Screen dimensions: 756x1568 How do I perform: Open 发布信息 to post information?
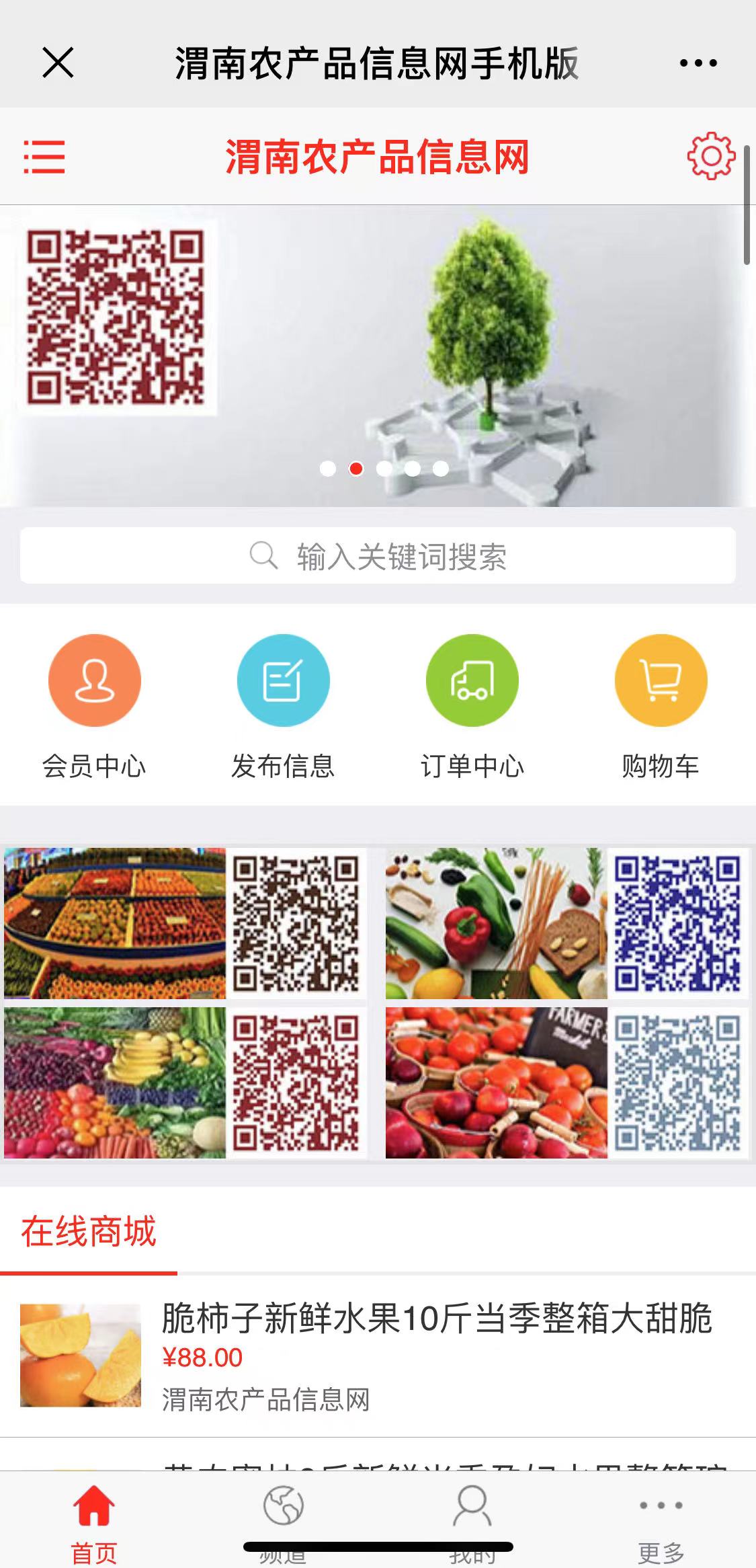point(283,705)
